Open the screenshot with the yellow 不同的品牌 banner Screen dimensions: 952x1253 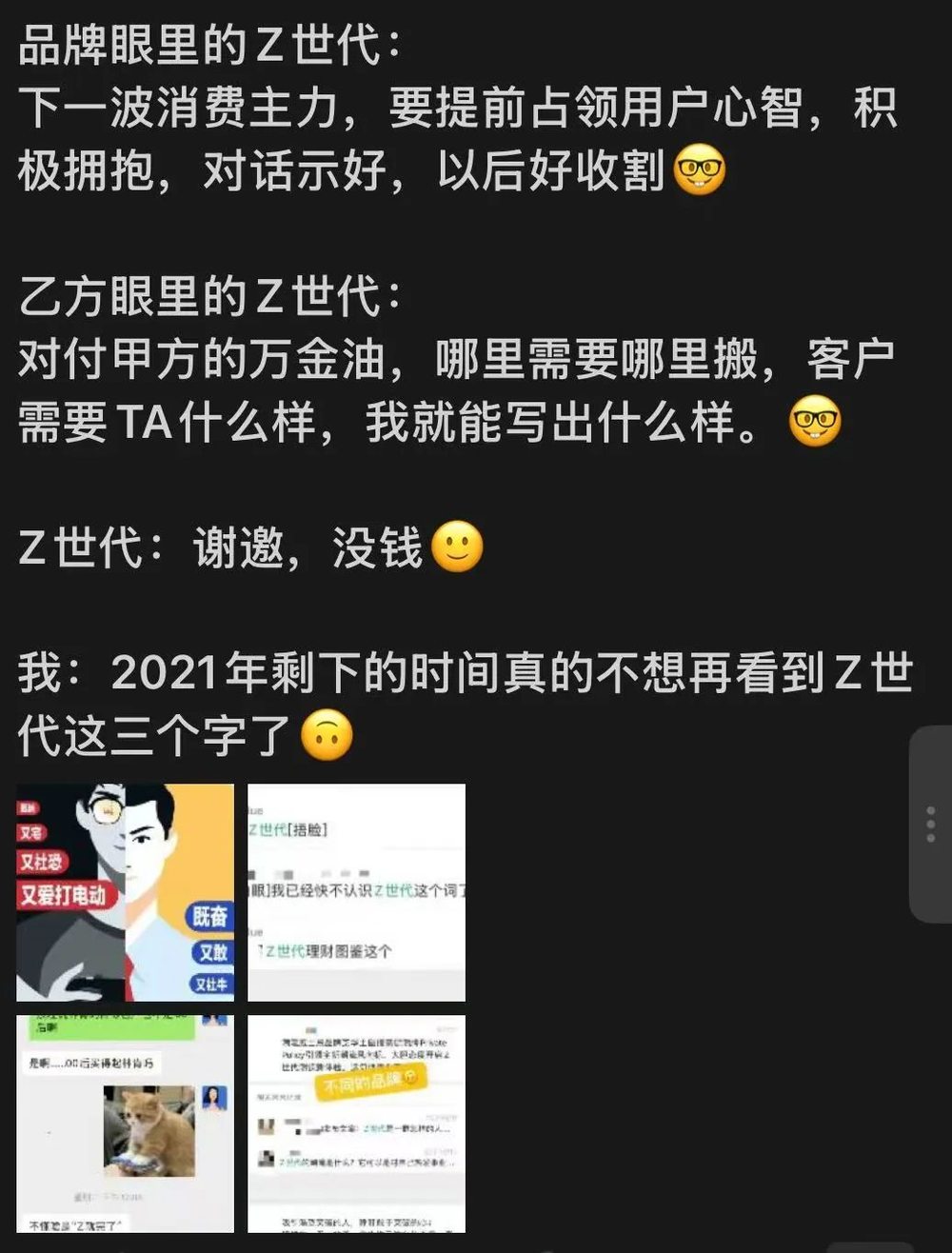pos(356,1124)
